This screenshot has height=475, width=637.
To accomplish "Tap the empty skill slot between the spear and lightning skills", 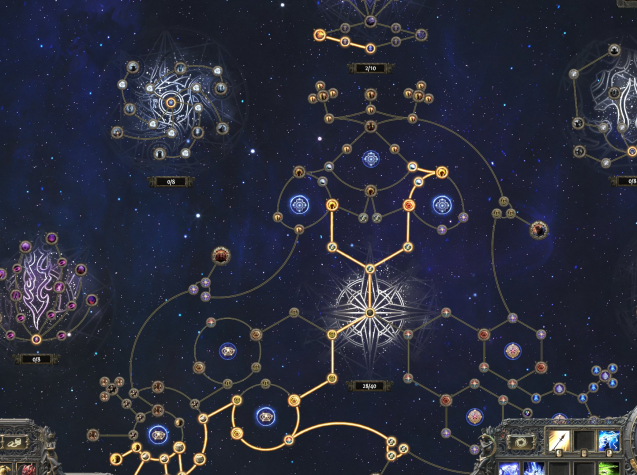I will coord(584,441).
